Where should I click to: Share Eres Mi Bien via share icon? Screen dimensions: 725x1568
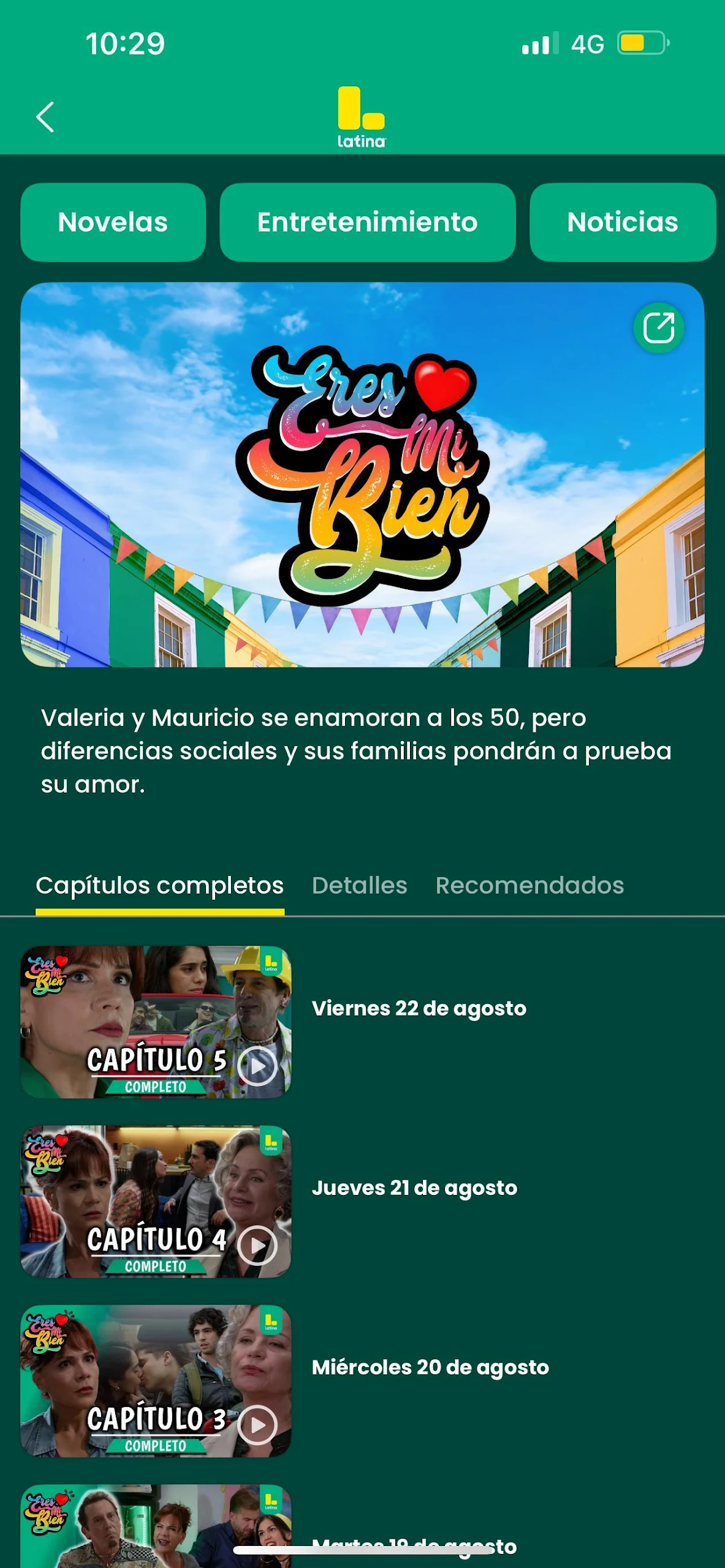[659, 328]
